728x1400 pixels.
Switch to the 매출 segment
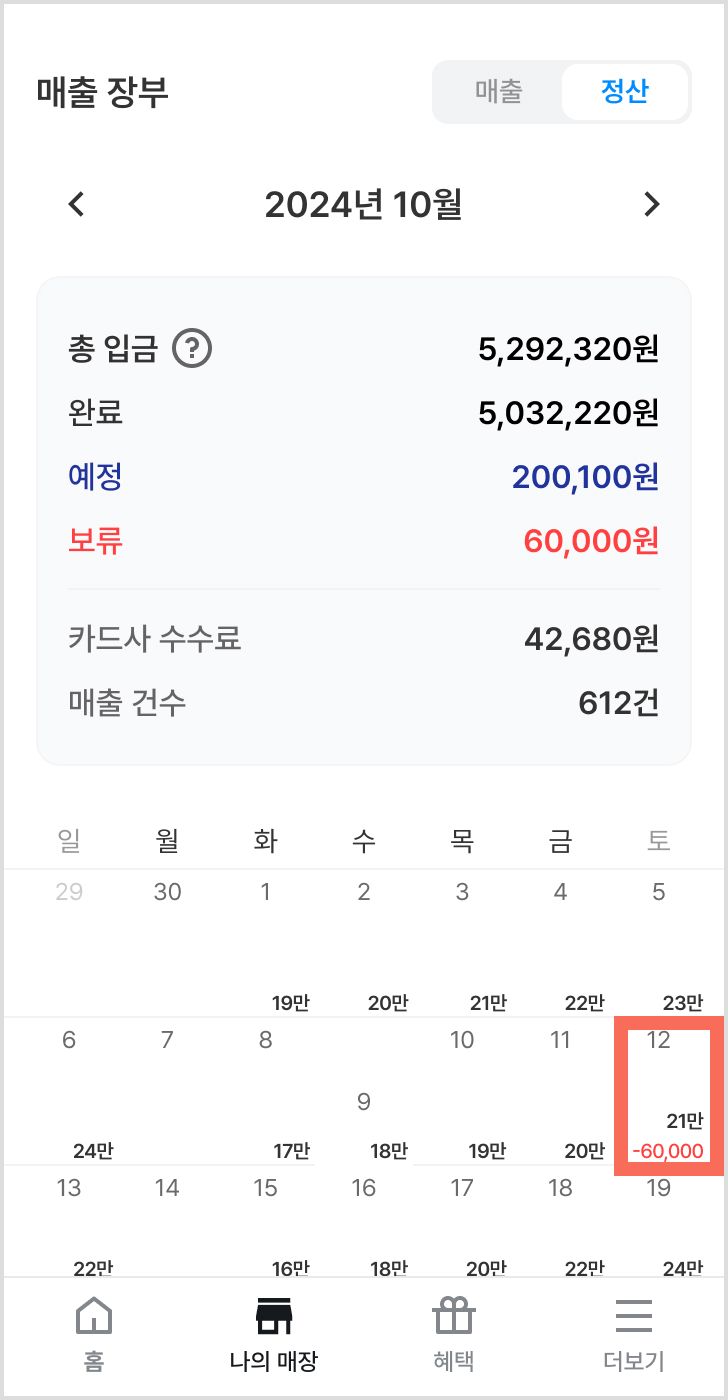coord(498,92)
